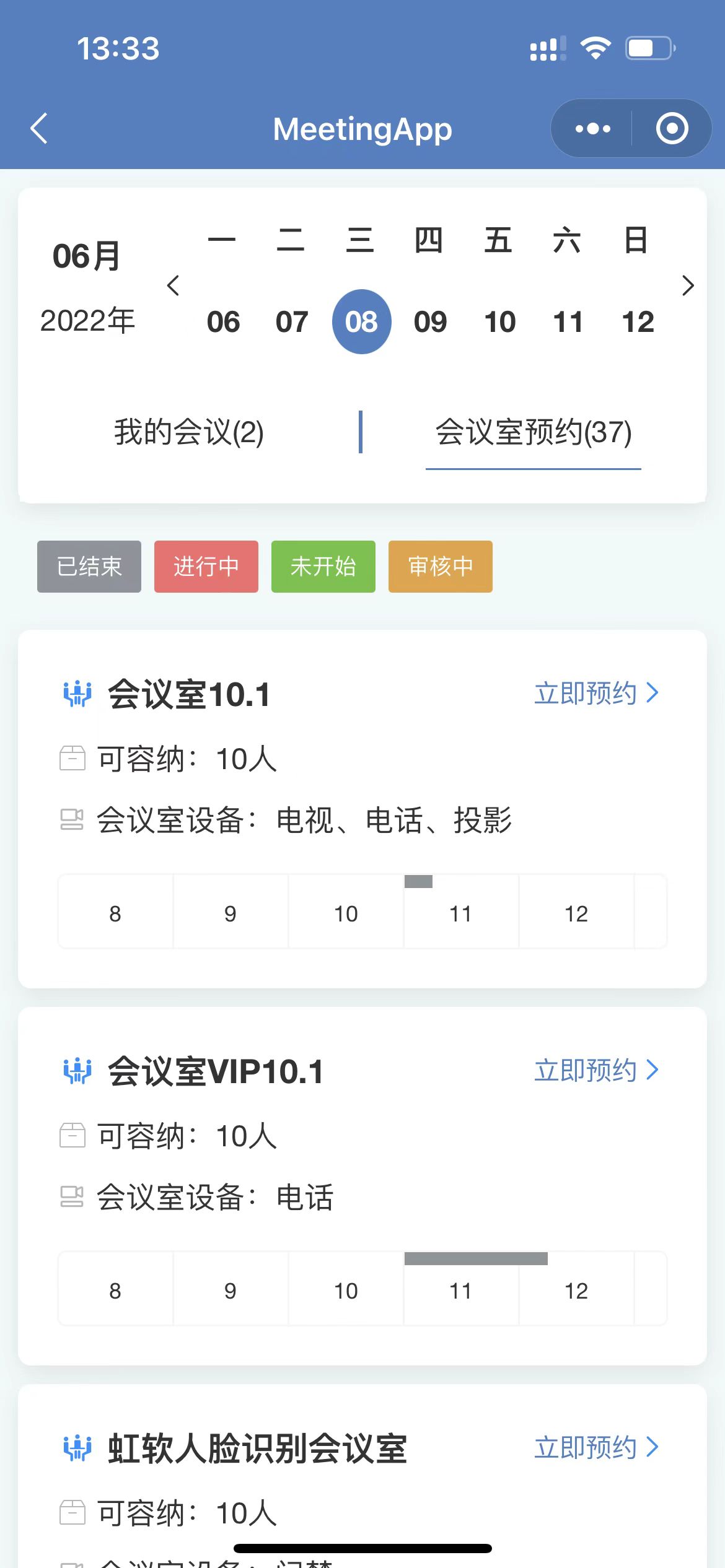Image resolution: width=725 pixels, height=1568 pixels.
Task: Close the mini program with the circle button
Action: click(x=672, y=129)
